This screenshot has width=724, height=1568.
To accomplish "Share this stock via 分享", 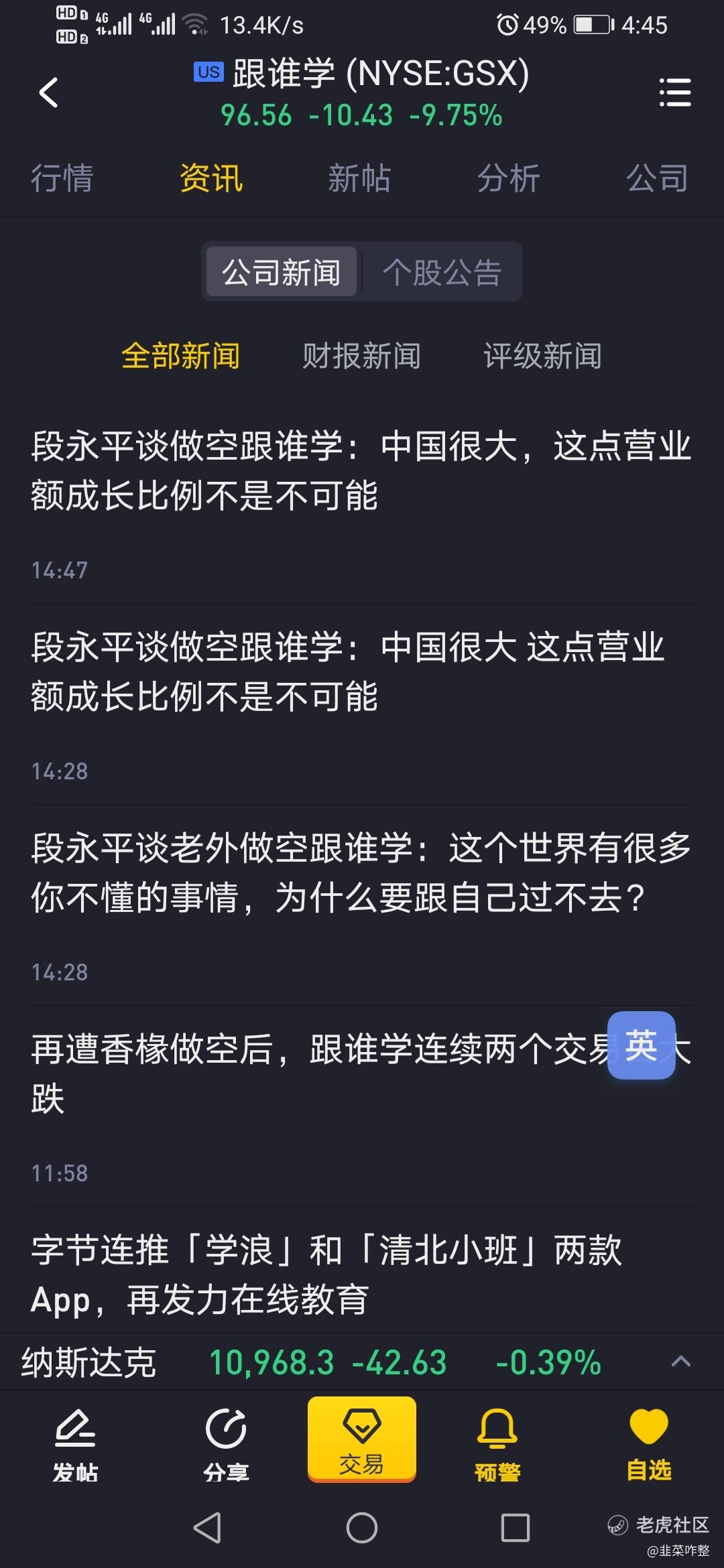I will coord(226,1445).
